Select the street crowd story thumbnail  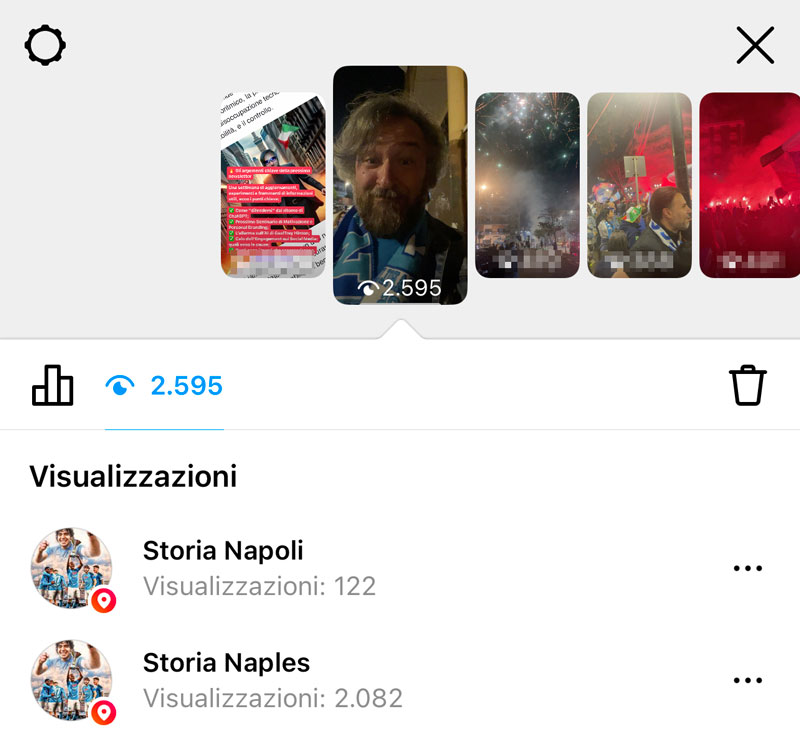639,185
